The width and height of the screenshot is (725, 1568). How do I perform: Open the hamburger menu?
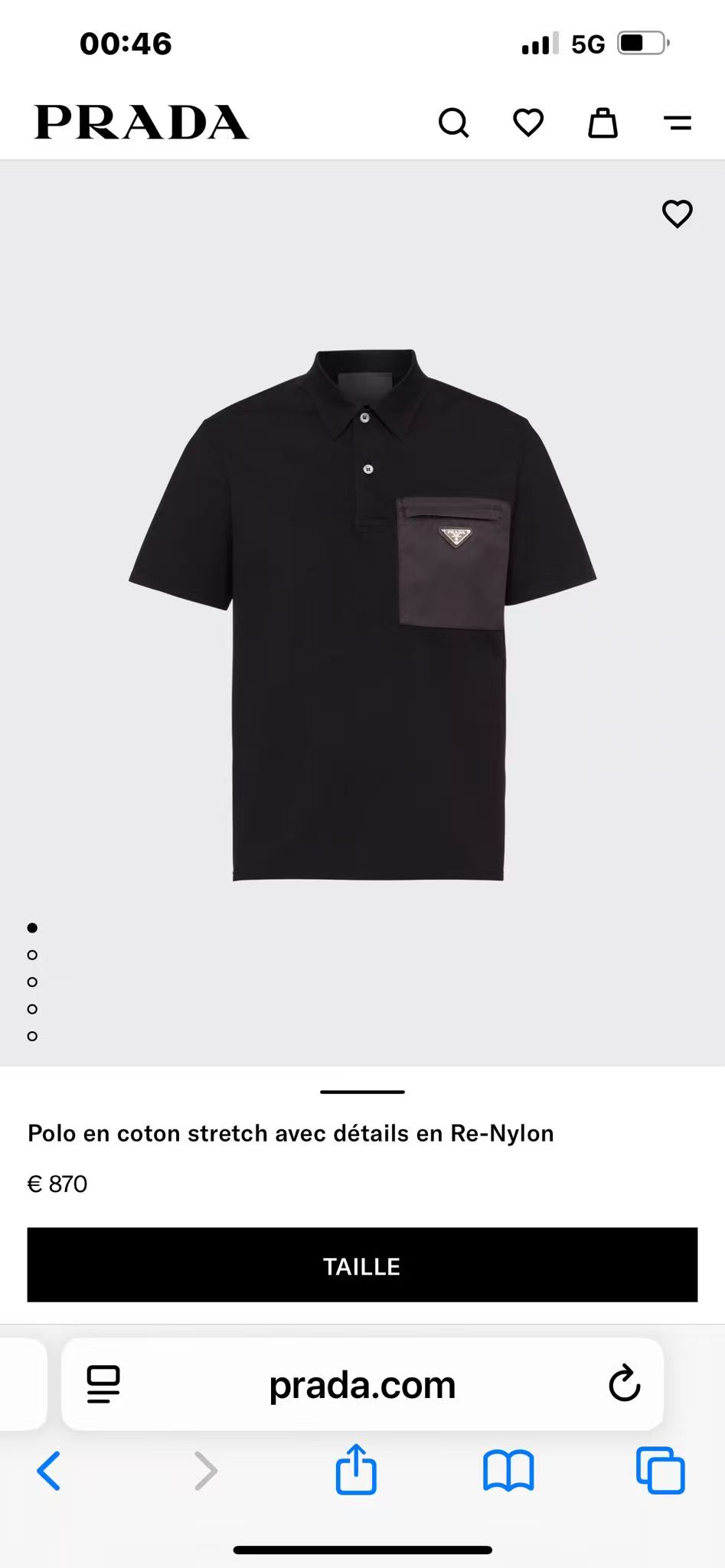click(x=678, y=122)
